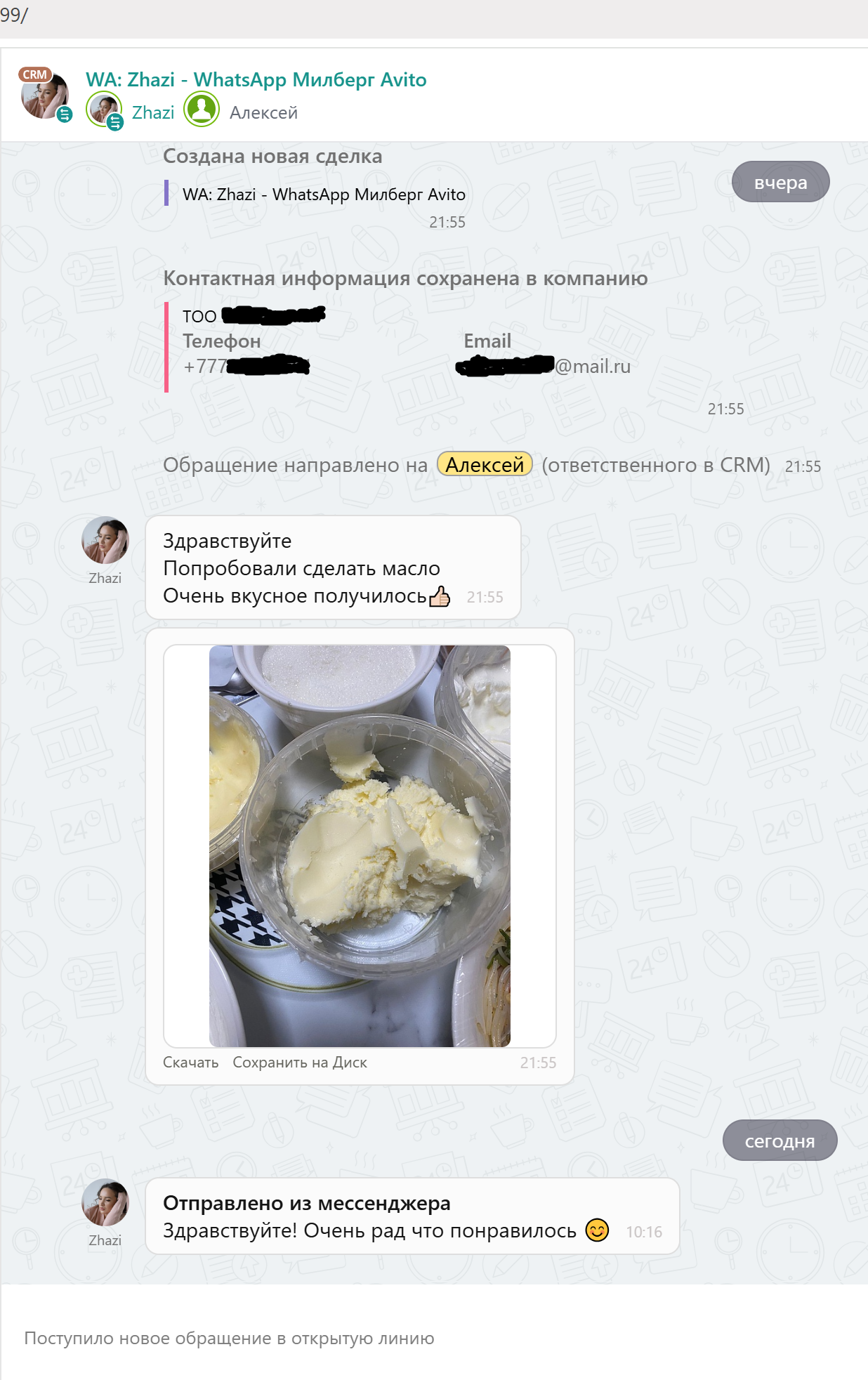Open the created deal WA: Zhazi link
868x1380 pixels.
click(x=324, y=195)
